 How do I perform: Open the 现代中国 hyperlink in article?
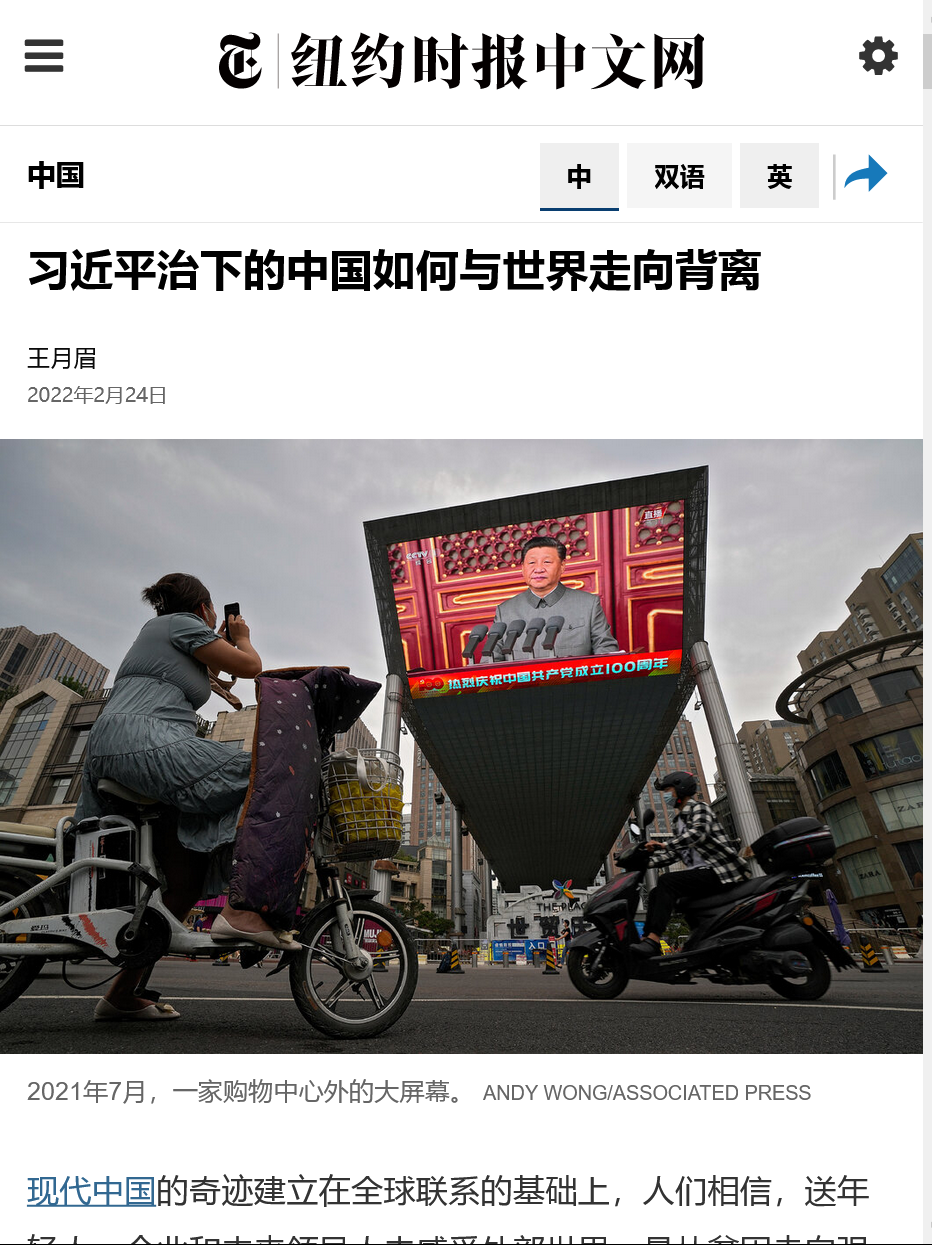point(91,1191)
